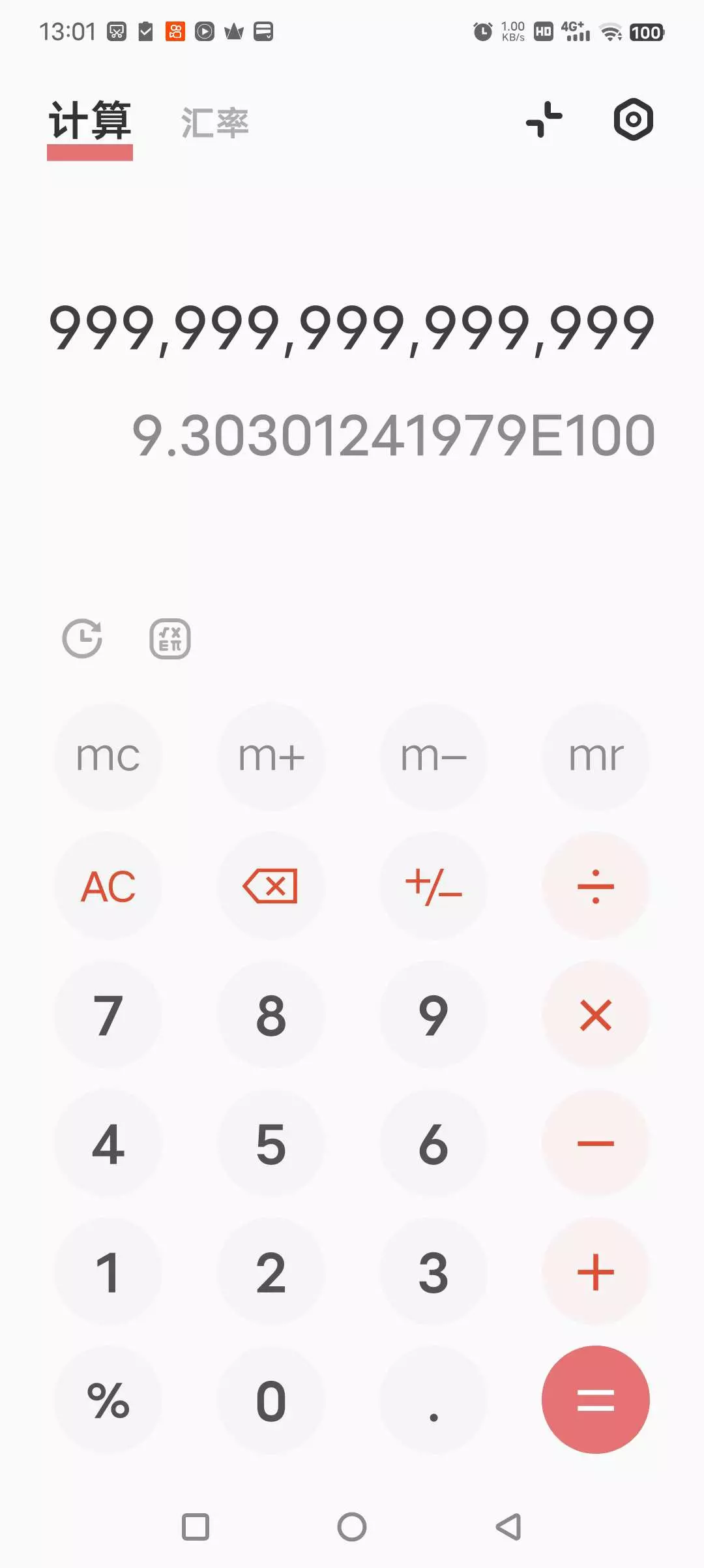The height and width of the screenshot is (1568, 704).
Task: Add to memory with m+
Action: (271, 757)
